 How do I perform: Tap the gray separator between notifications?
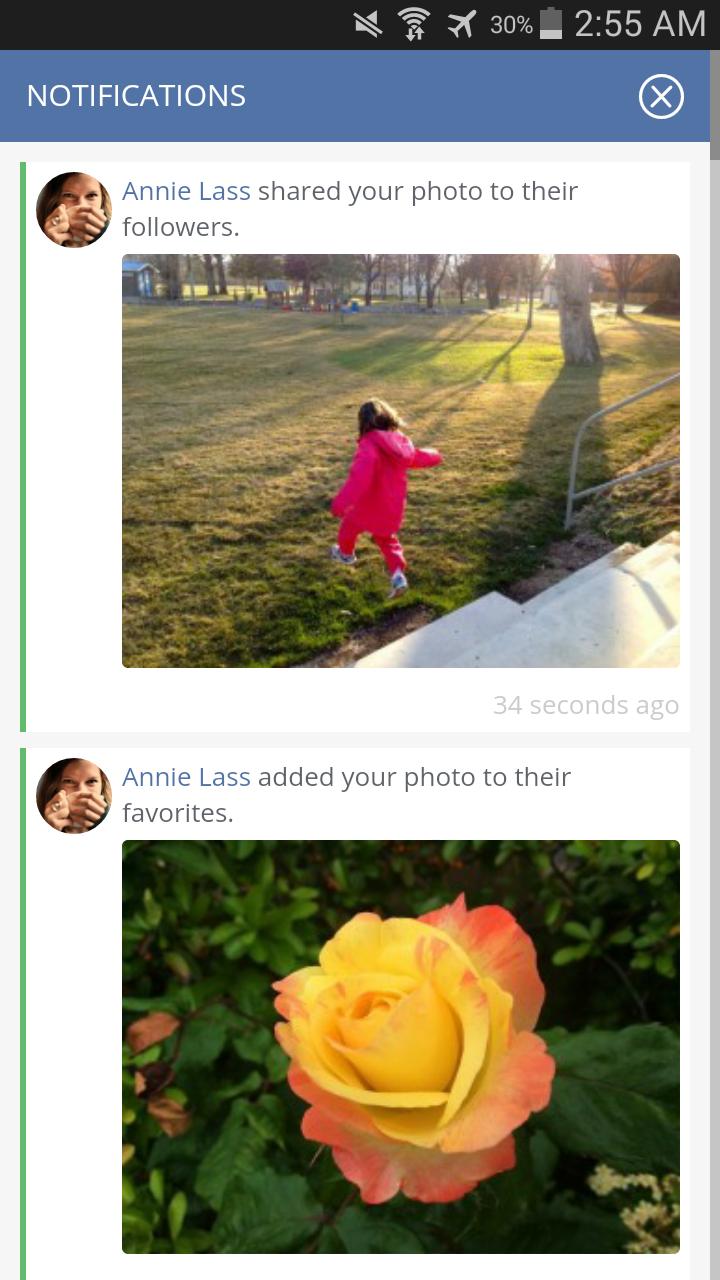[360, 737]
